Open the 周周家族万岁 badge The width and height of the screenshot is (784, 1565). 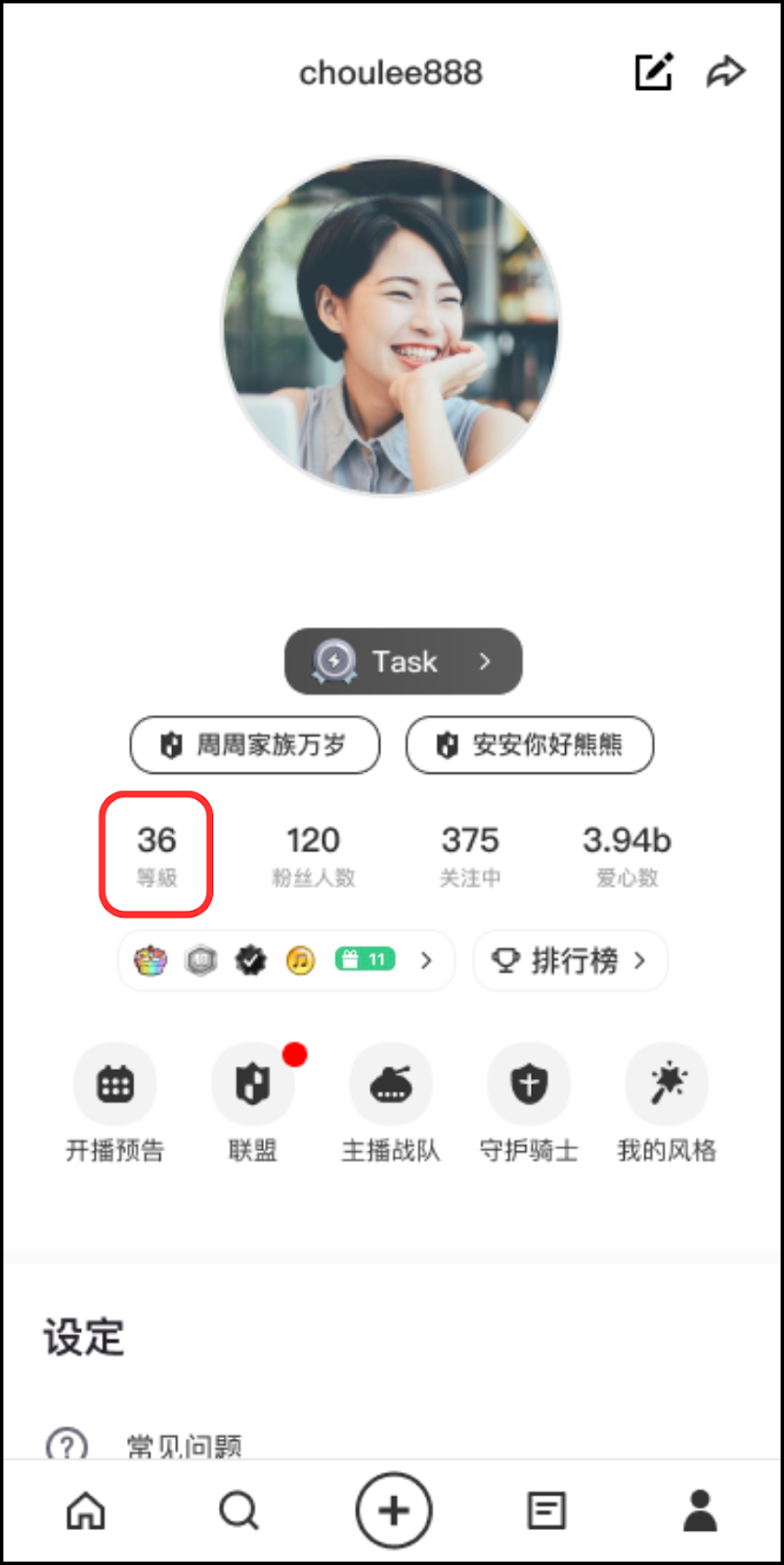(x=255, y=745)
